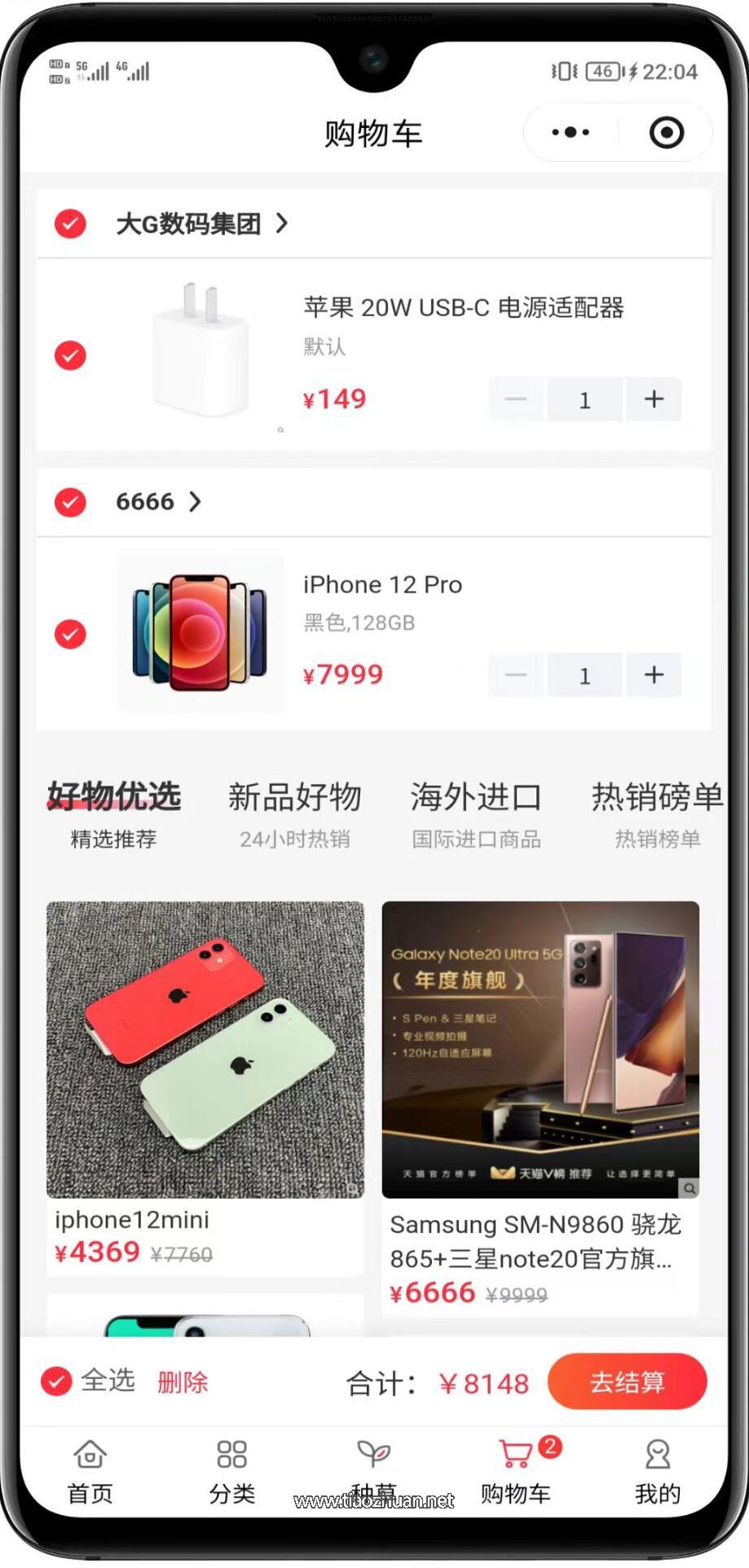This screenshot has width=749, height=1568.
Task: Uncheck the iPhone 12 Pro item checkbox
Action: click(x=70, y=634)
